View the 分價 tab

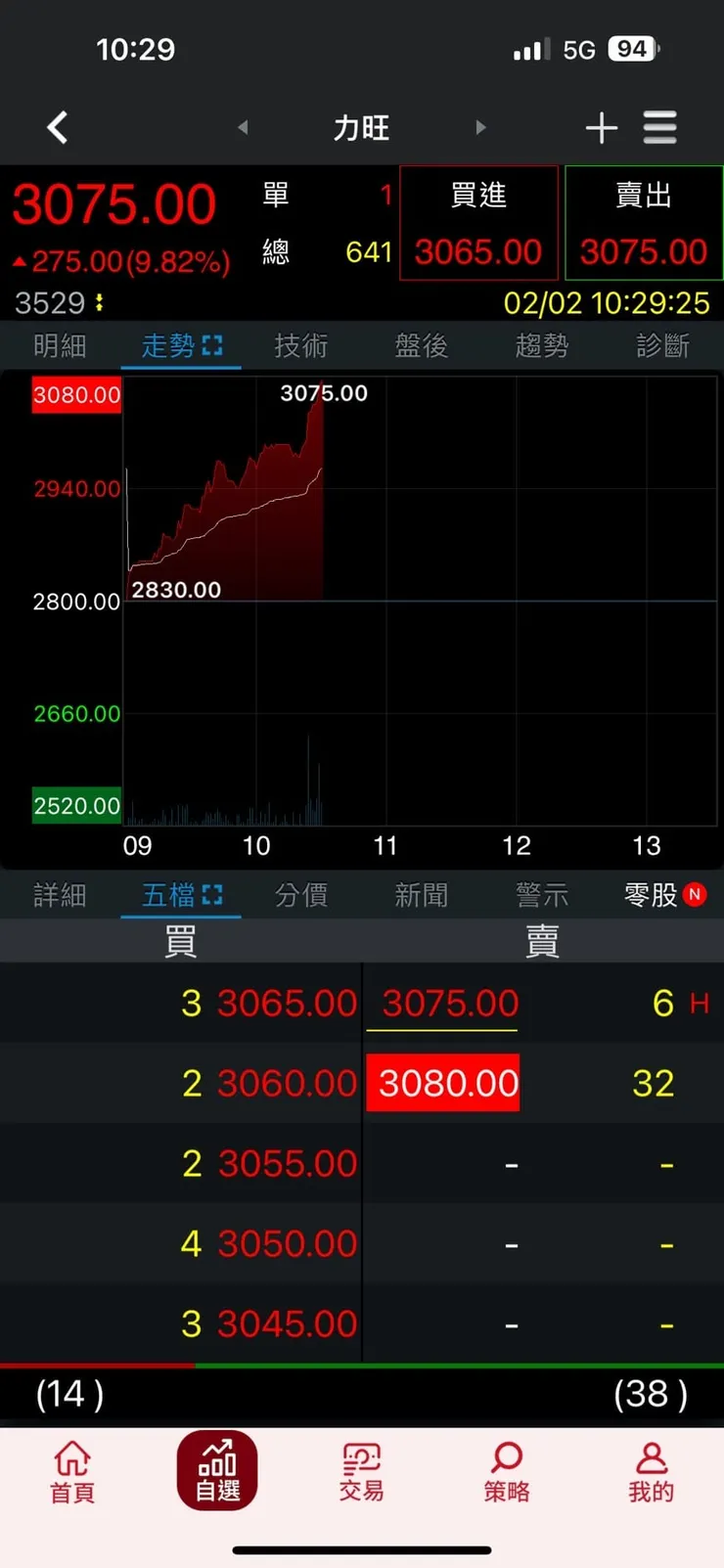click(x=301, y=895)
